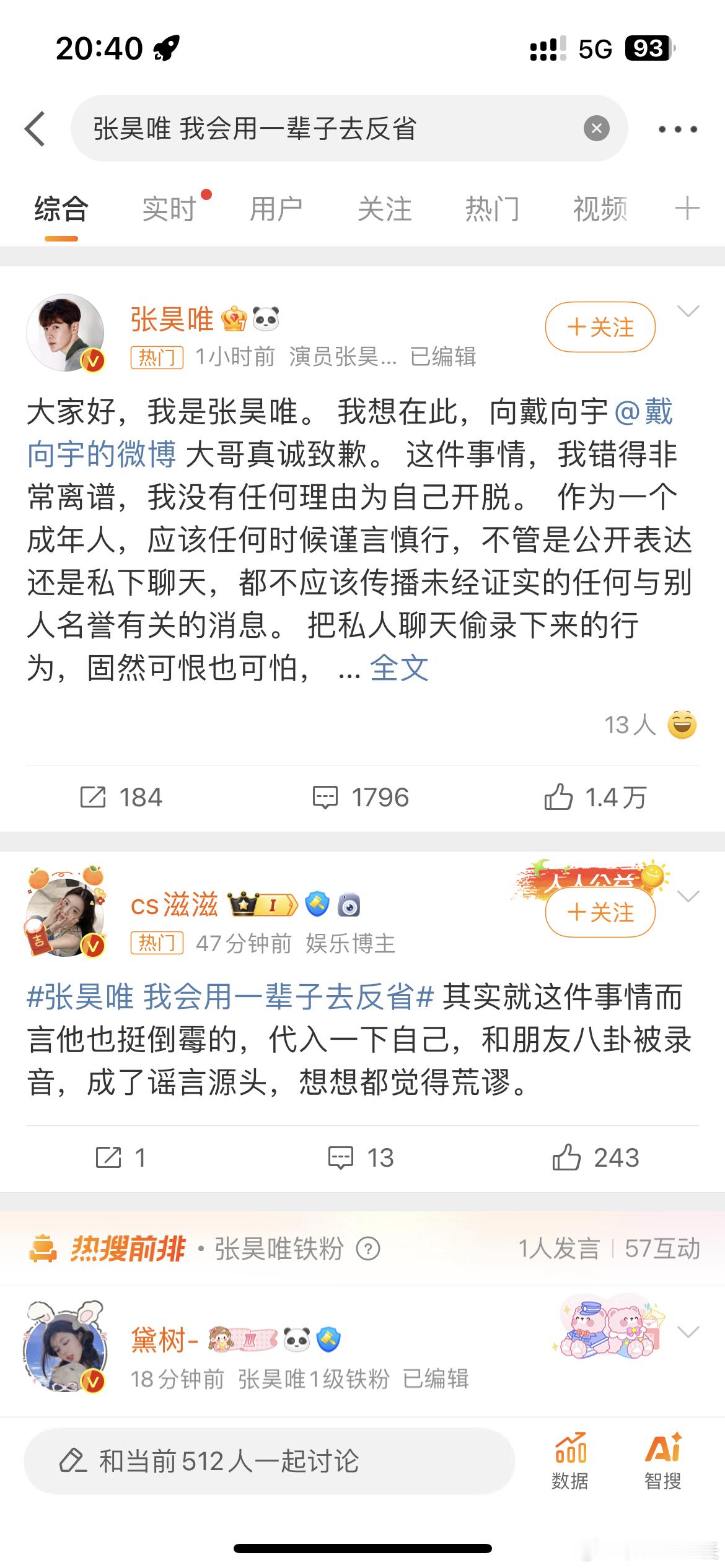
Task: Follow CS滋滋 with the 关注 button
Action: coord(599,912)
